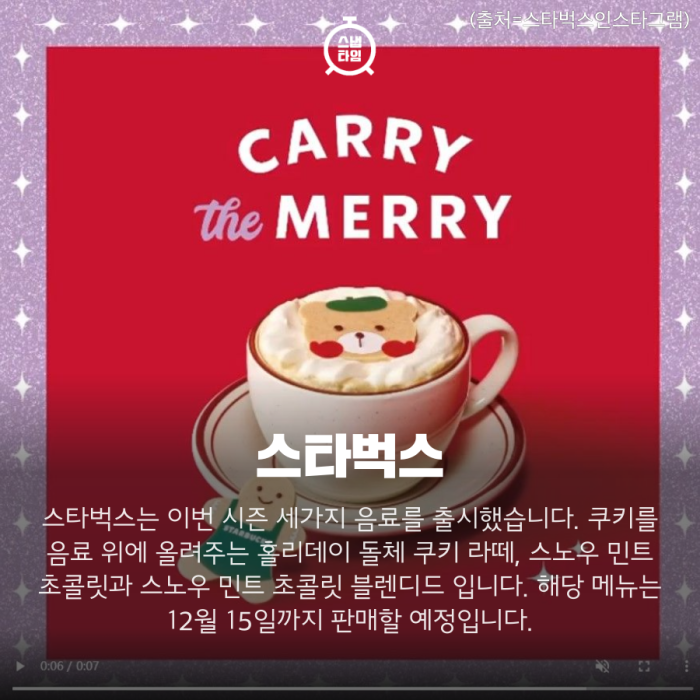Viewport: 700px width, 700px height.
Task: Open the video overflow menu
Action: [x=685, y=666]
